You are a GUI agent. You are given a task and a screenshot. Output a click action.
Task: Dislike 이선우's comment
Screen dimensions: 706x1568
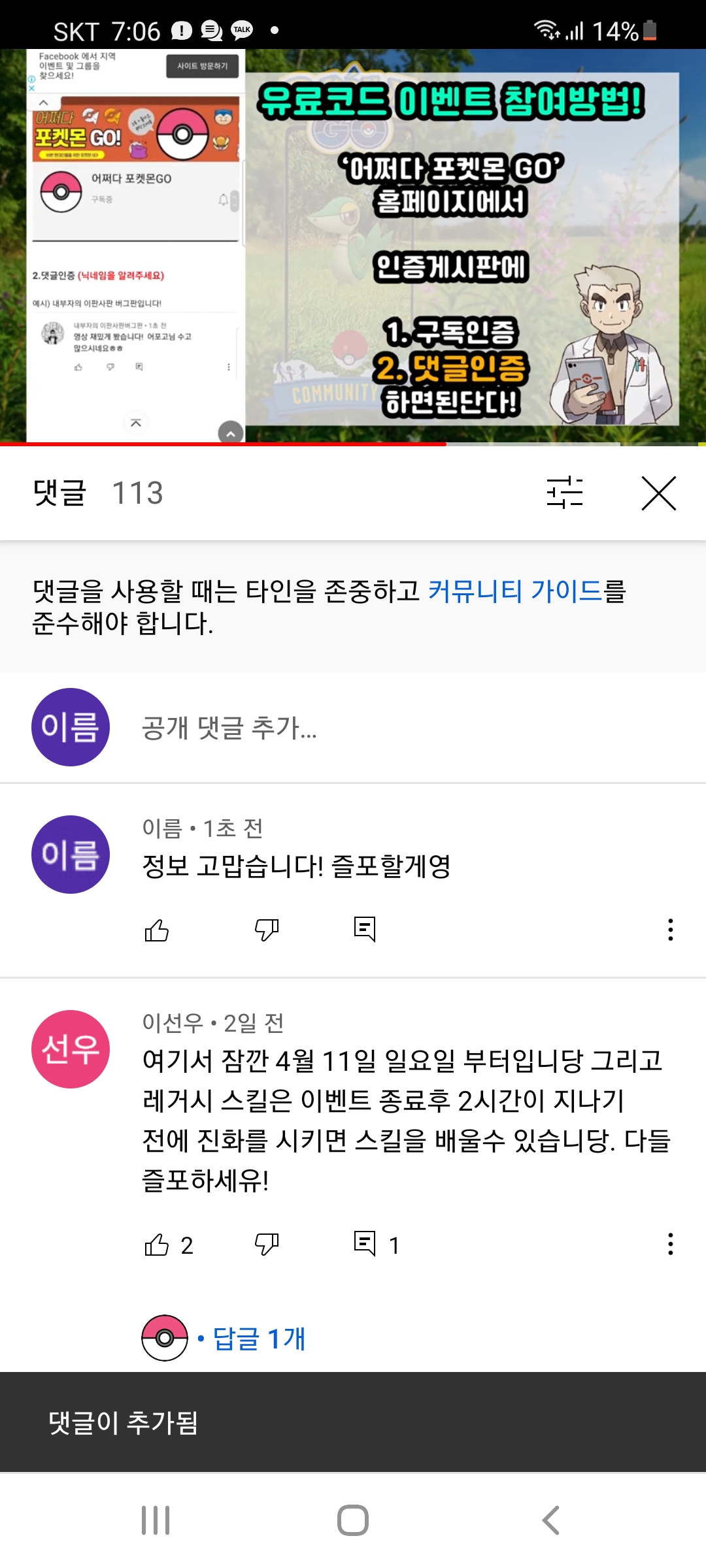[267, 1245]
